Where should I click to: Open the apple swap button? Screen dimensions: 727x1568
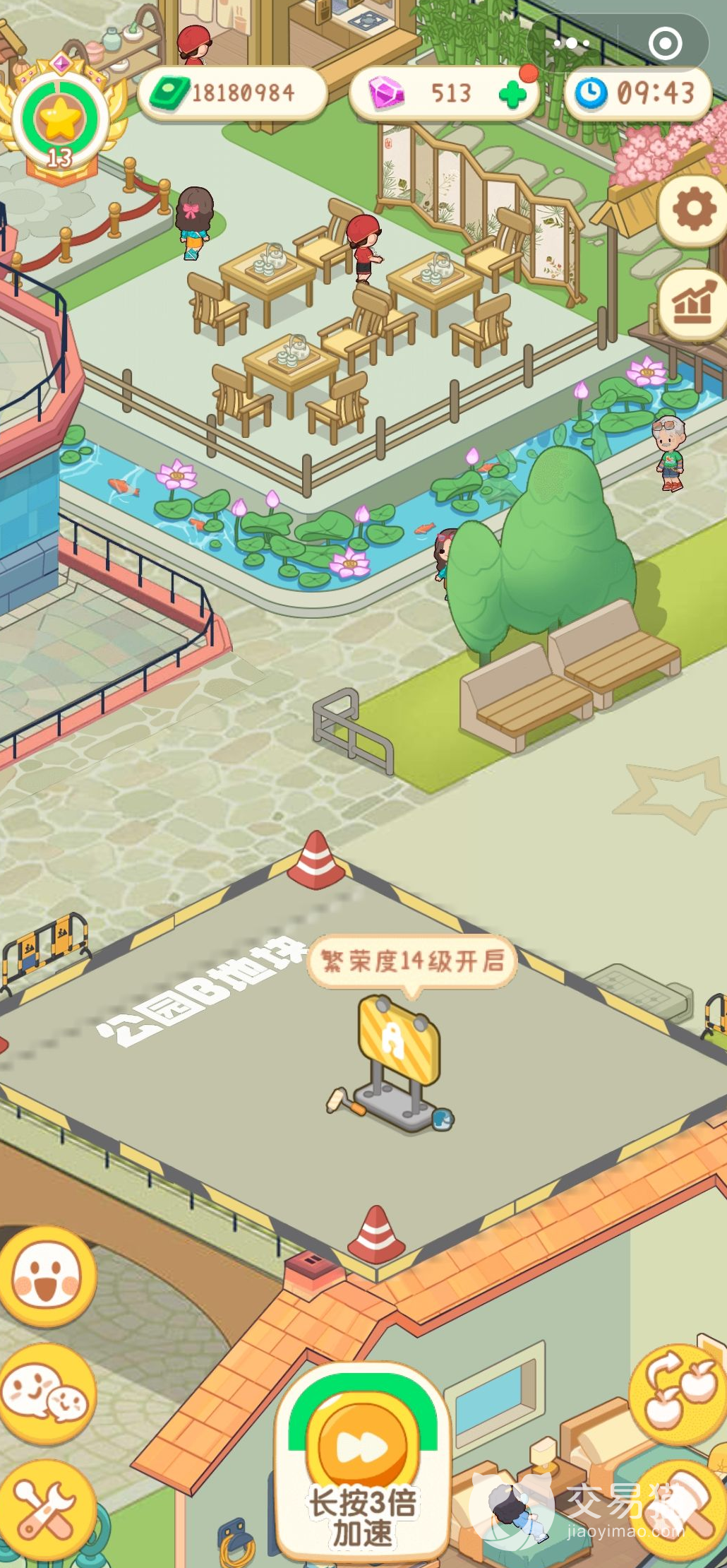click(x=676, y=1393)
